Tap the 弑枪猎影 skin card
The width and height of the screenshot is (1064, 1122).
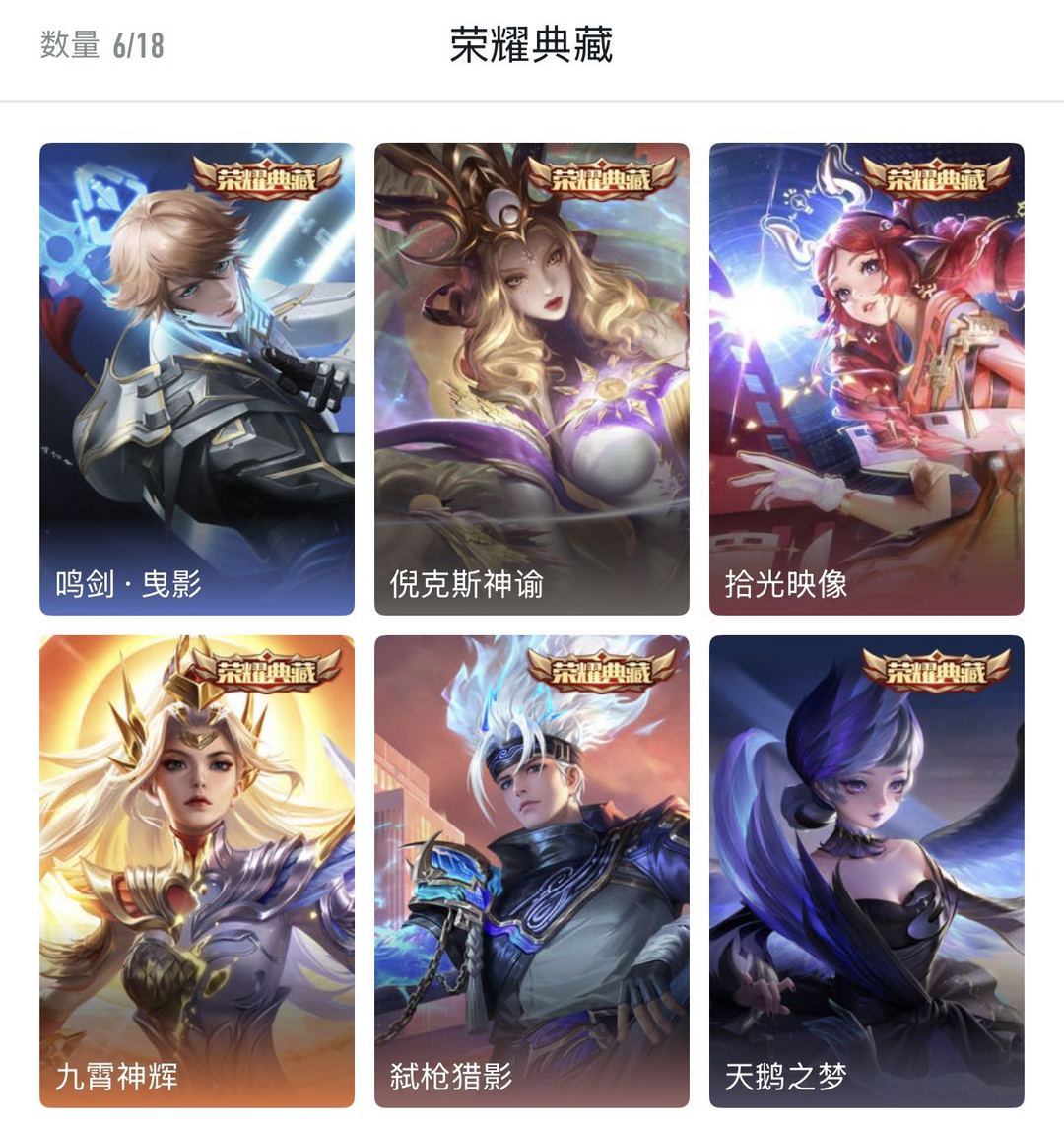[532, 872]
